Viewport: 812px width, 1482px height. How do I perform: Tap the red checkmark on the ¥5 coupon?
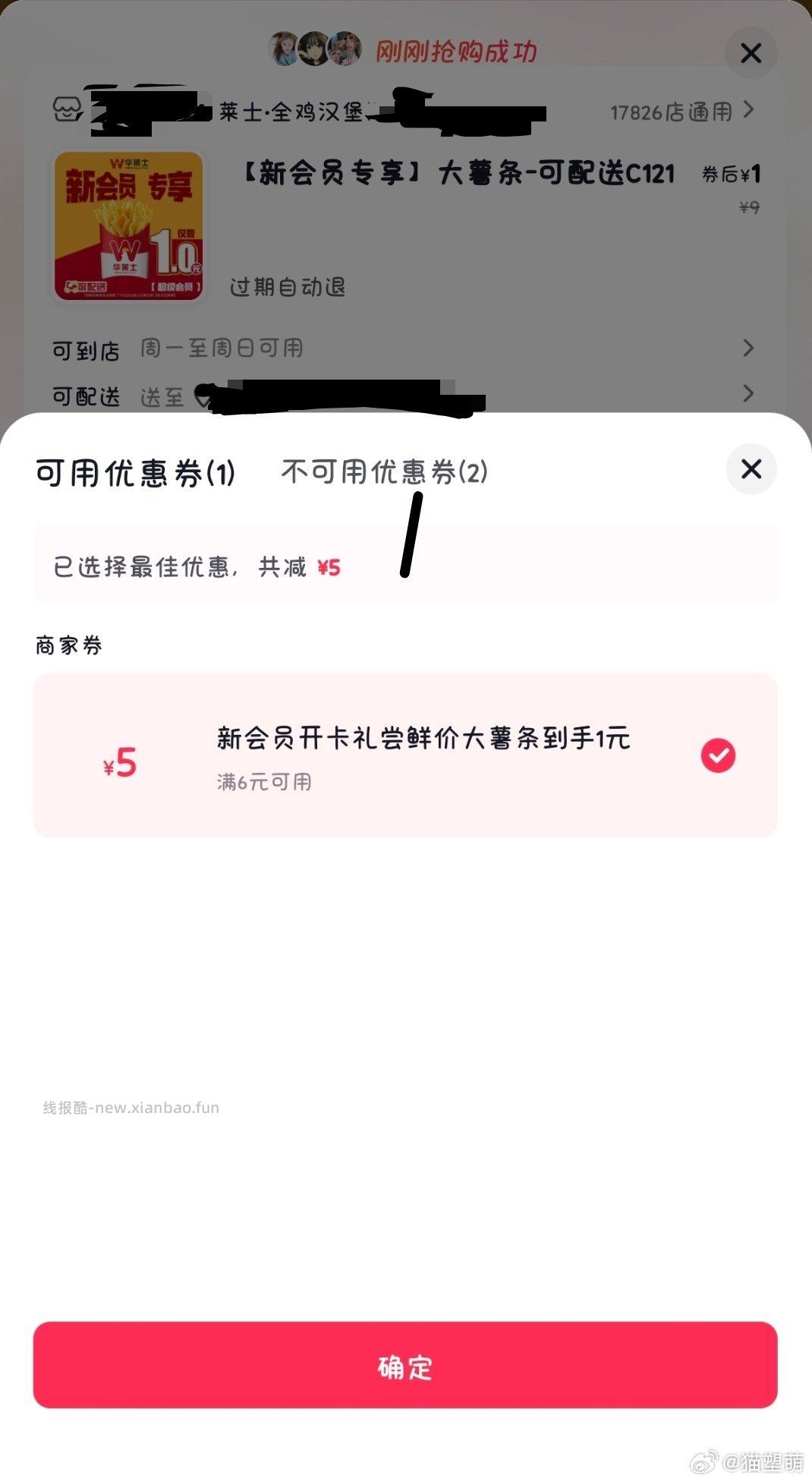(718, 755)
